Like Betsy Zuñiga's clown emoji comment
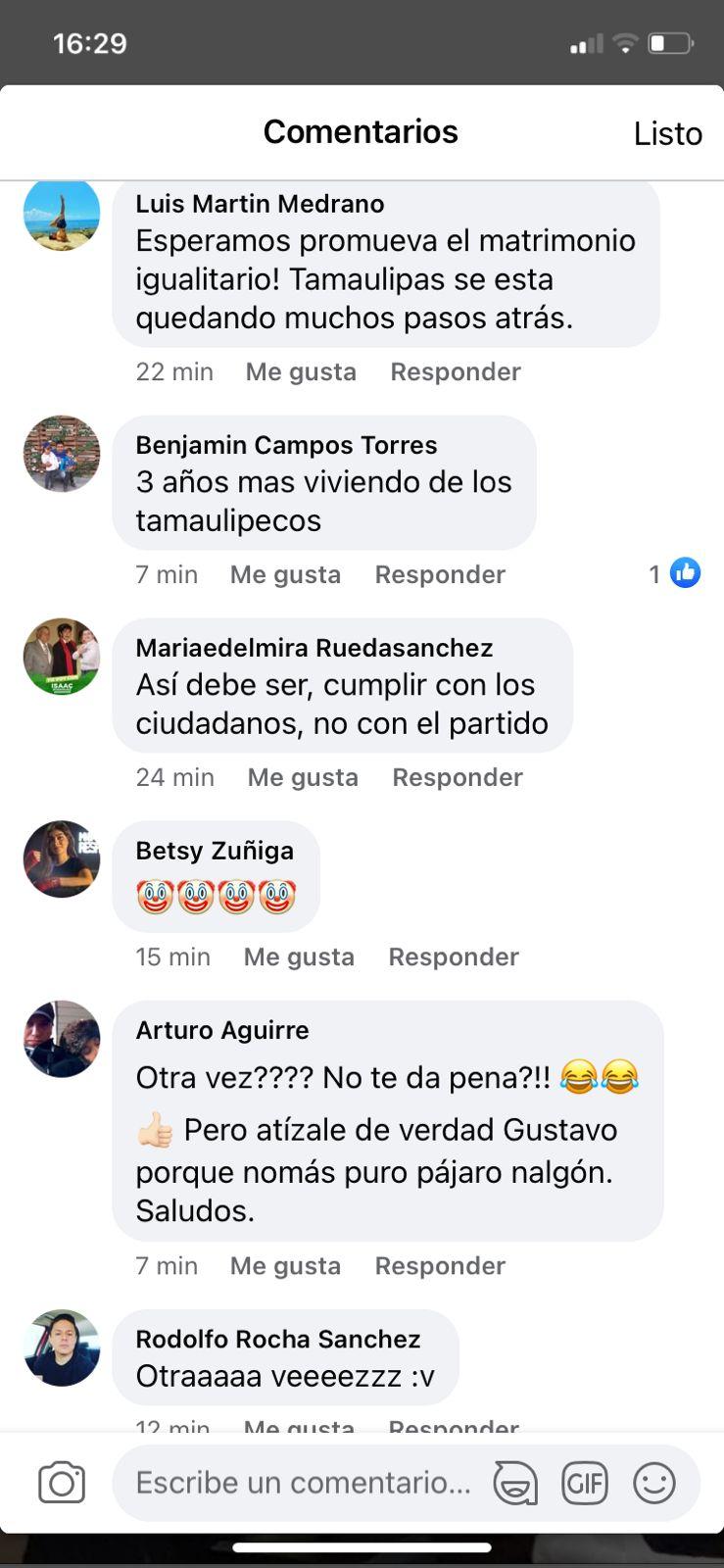The image size is (724, 1568). pyautogui.click(x=299, y=957)
